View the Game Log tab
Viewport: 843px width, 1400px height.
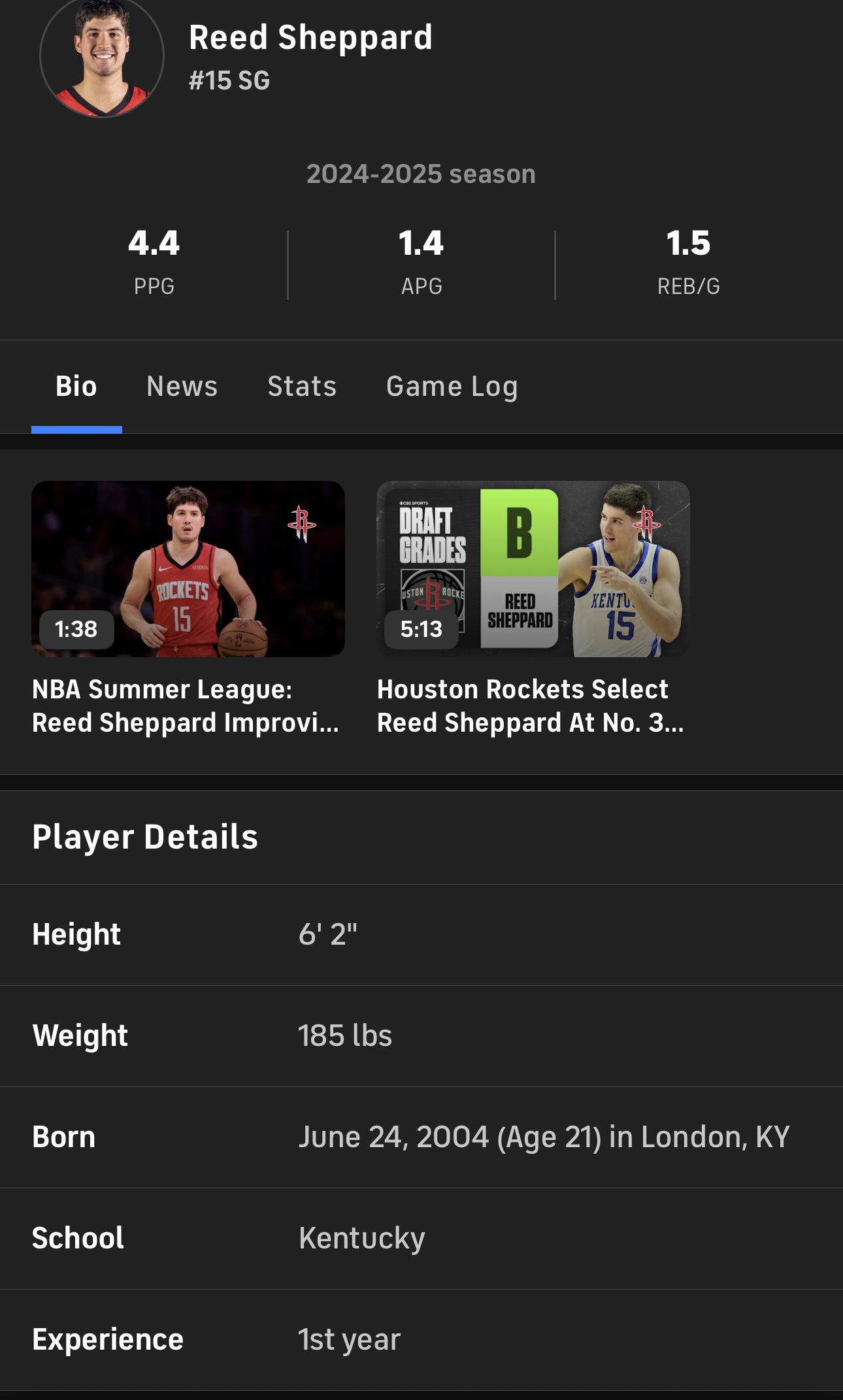click(x=452, y=386)
